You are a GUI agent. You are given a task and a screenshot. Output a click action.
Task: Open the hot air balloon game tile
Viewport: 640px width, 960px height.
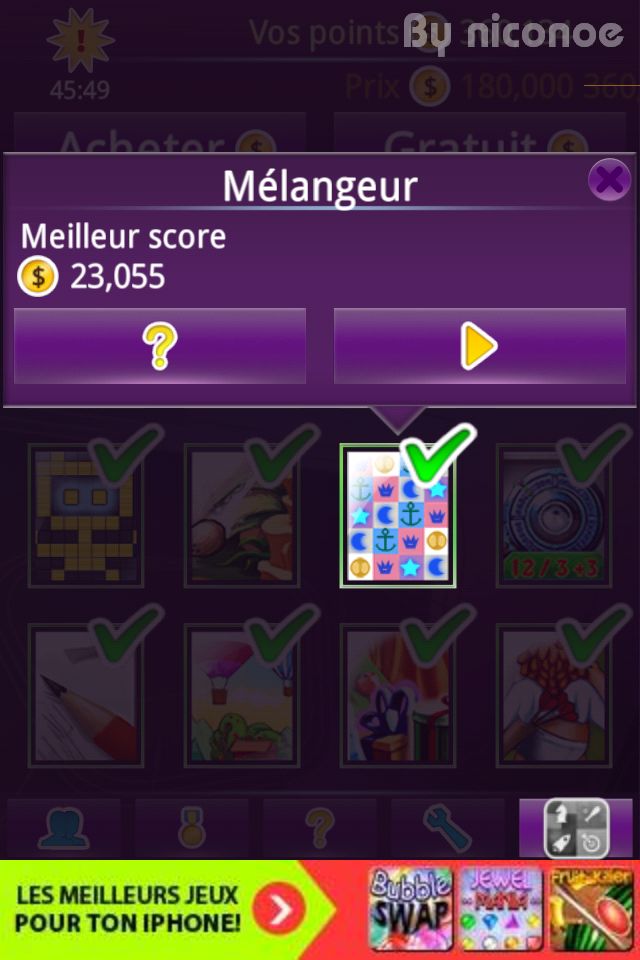241,695
